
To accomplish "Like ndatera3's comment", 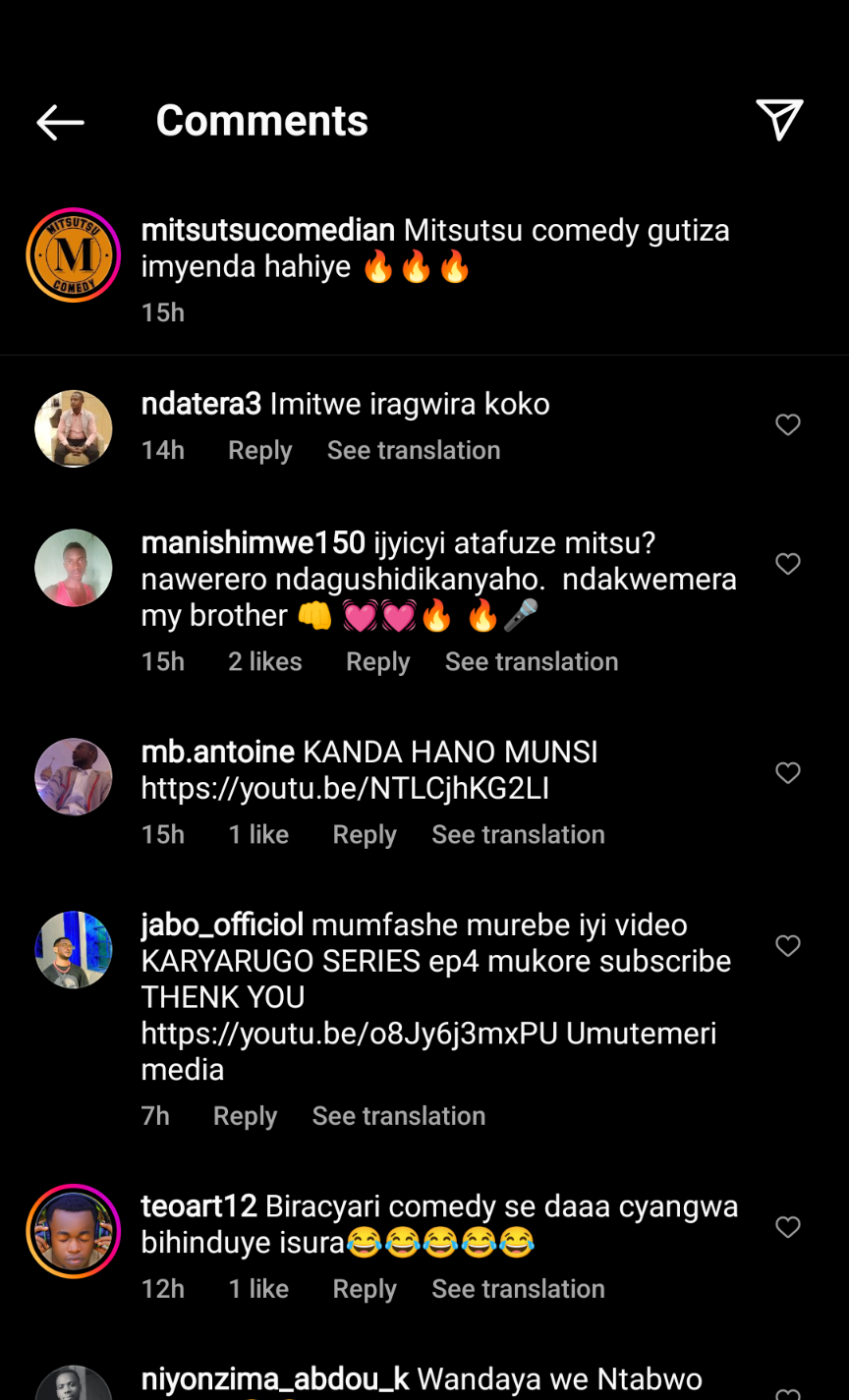I will (x=788, y=424).
